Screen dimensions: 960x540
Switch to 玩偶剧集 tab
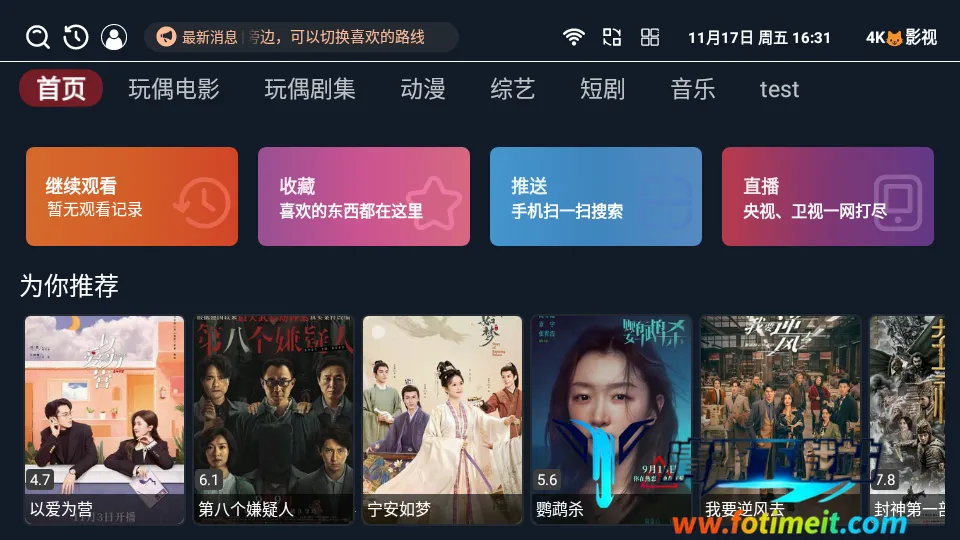(310, 89)
